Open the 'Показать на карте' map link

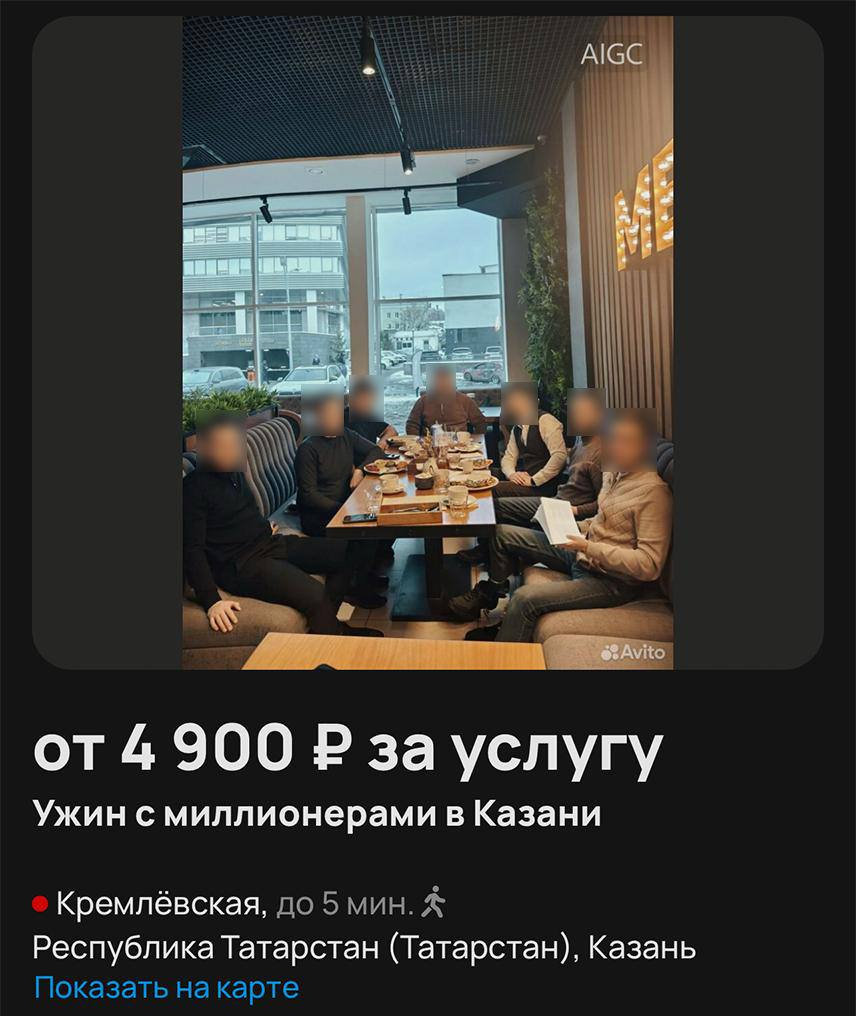(x=166, y=988)
